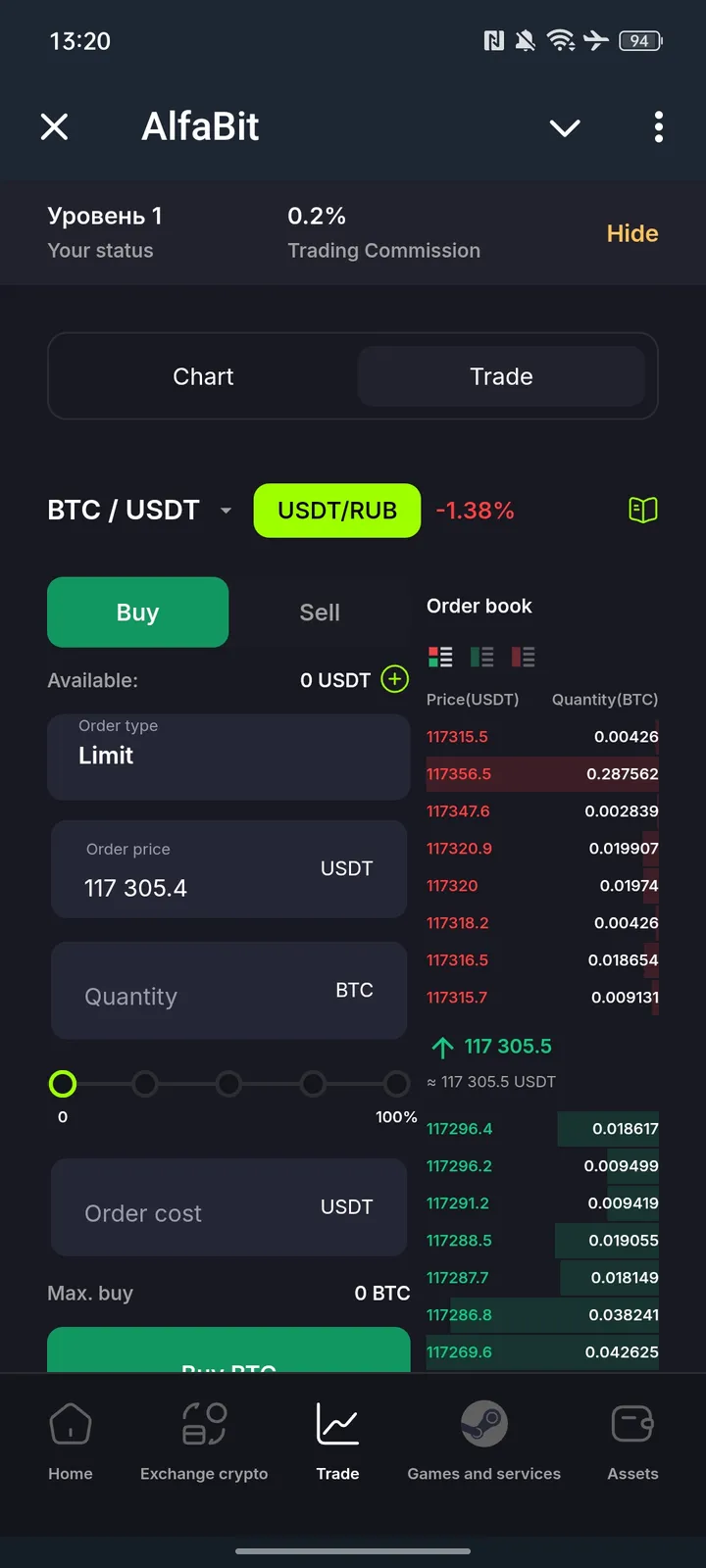The image size is (706, 1568).
Task: Open the Home screen from bottom navigation
Action: (70, 1441)
